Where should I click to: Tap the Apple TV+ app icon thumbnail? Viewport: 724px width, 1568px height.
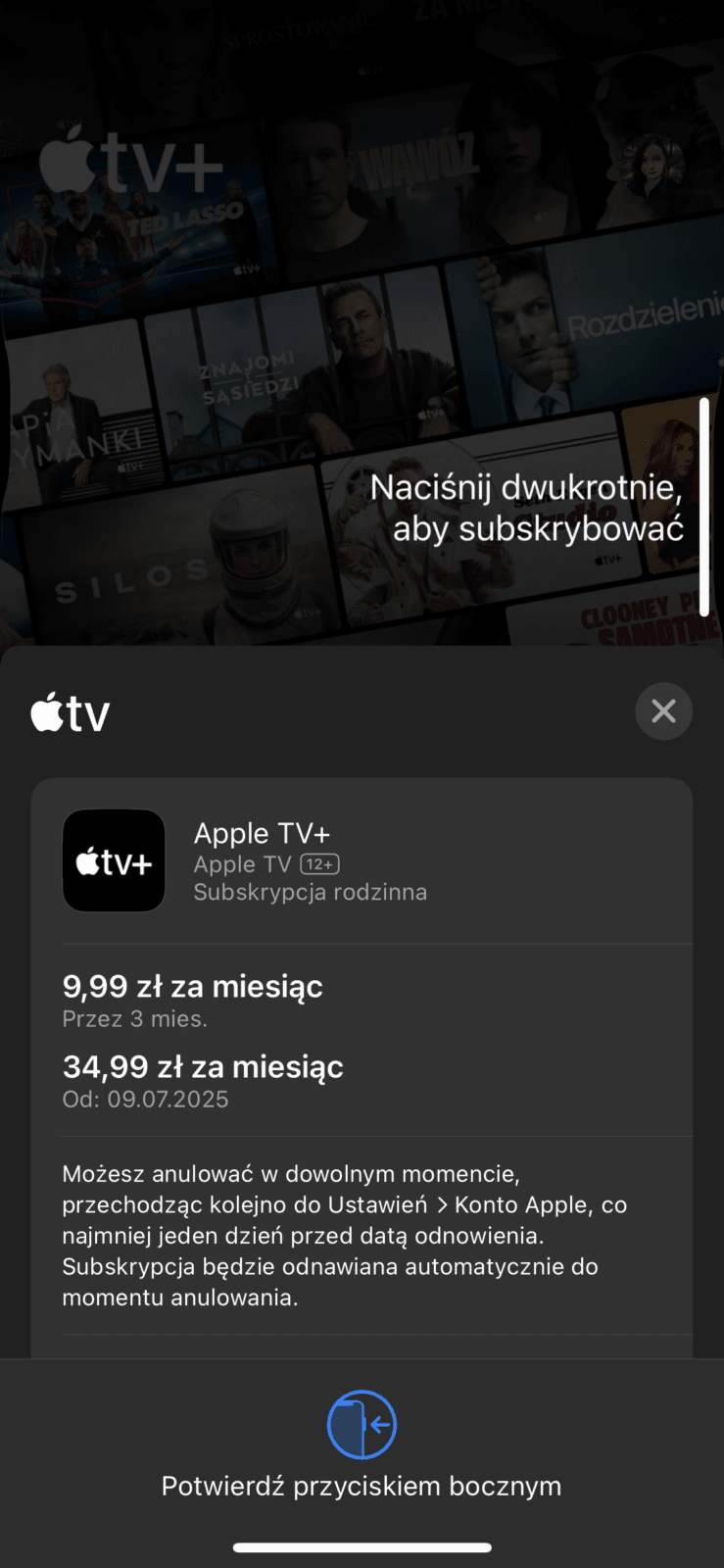coord(114,860)
